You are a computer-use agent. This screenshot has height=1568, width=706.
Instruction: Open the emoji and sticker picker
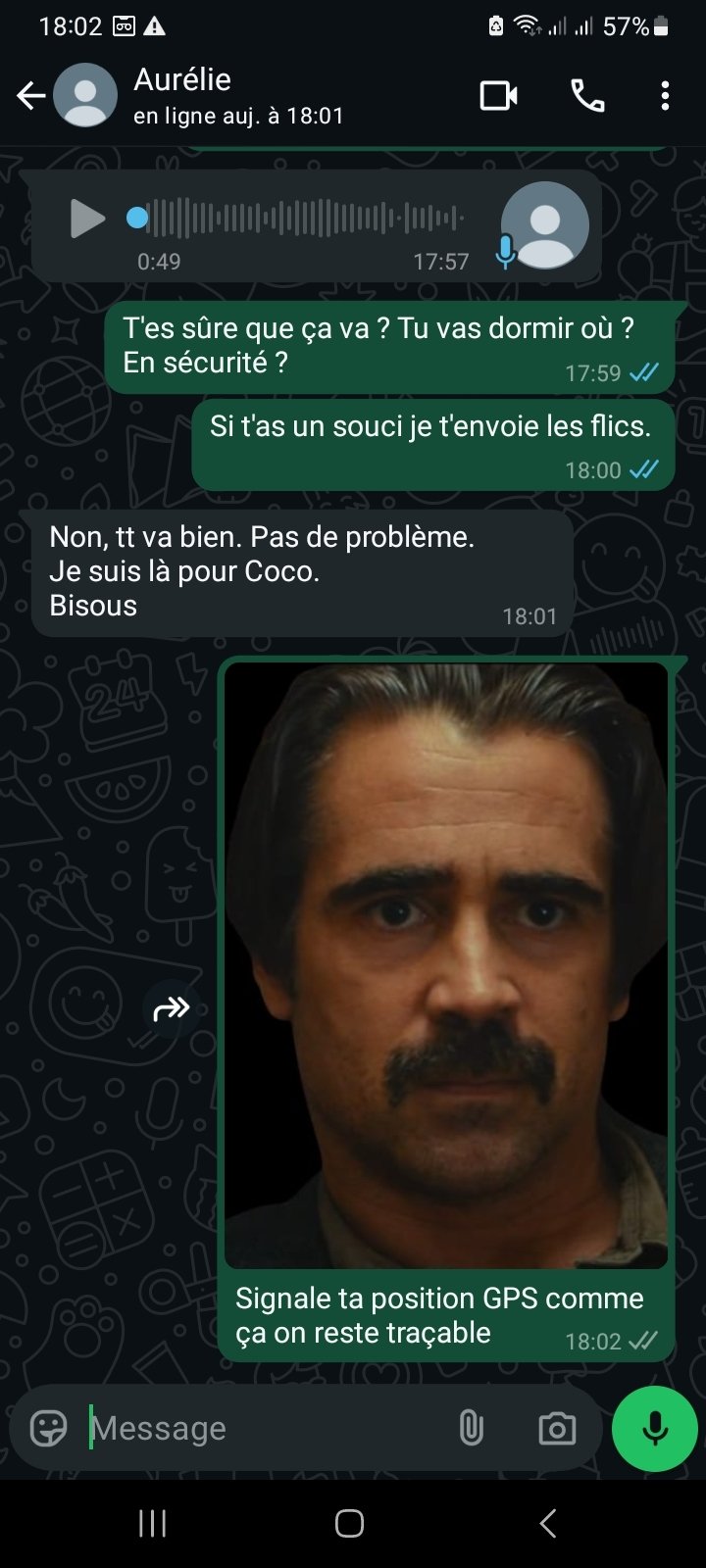pos(48,1429)
